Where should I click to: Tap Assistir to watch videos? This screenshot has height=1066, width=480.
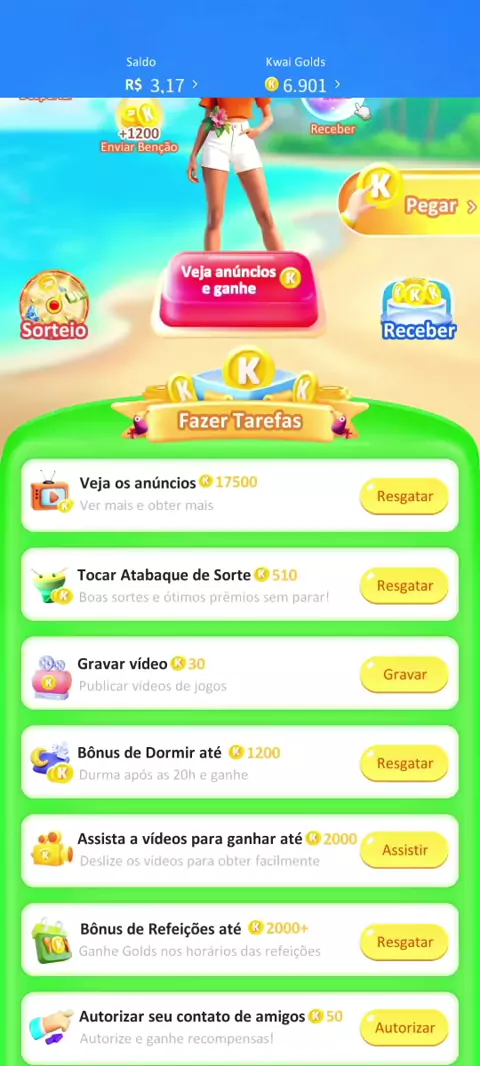(405, 850)
